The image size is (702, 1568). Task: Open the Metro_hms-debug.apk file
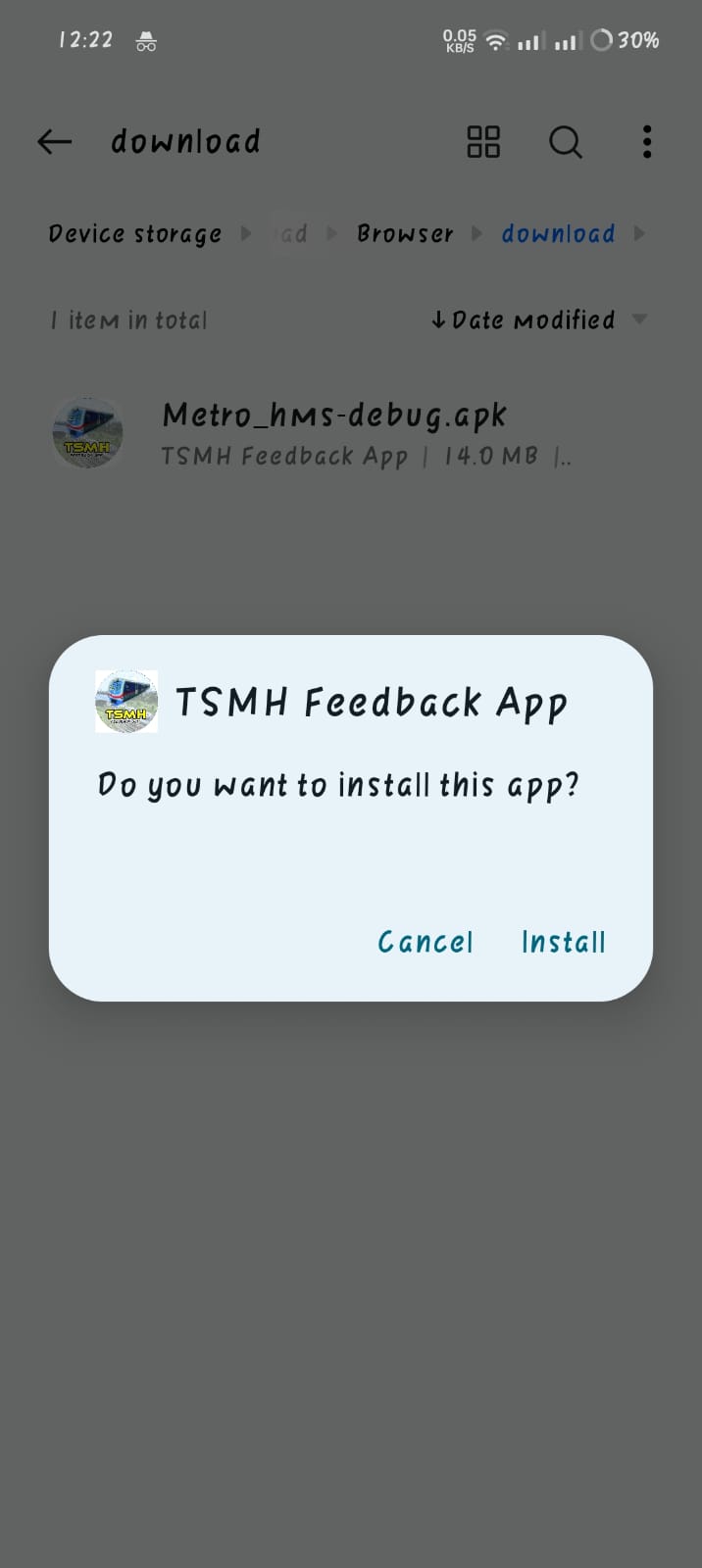(333, 432)
